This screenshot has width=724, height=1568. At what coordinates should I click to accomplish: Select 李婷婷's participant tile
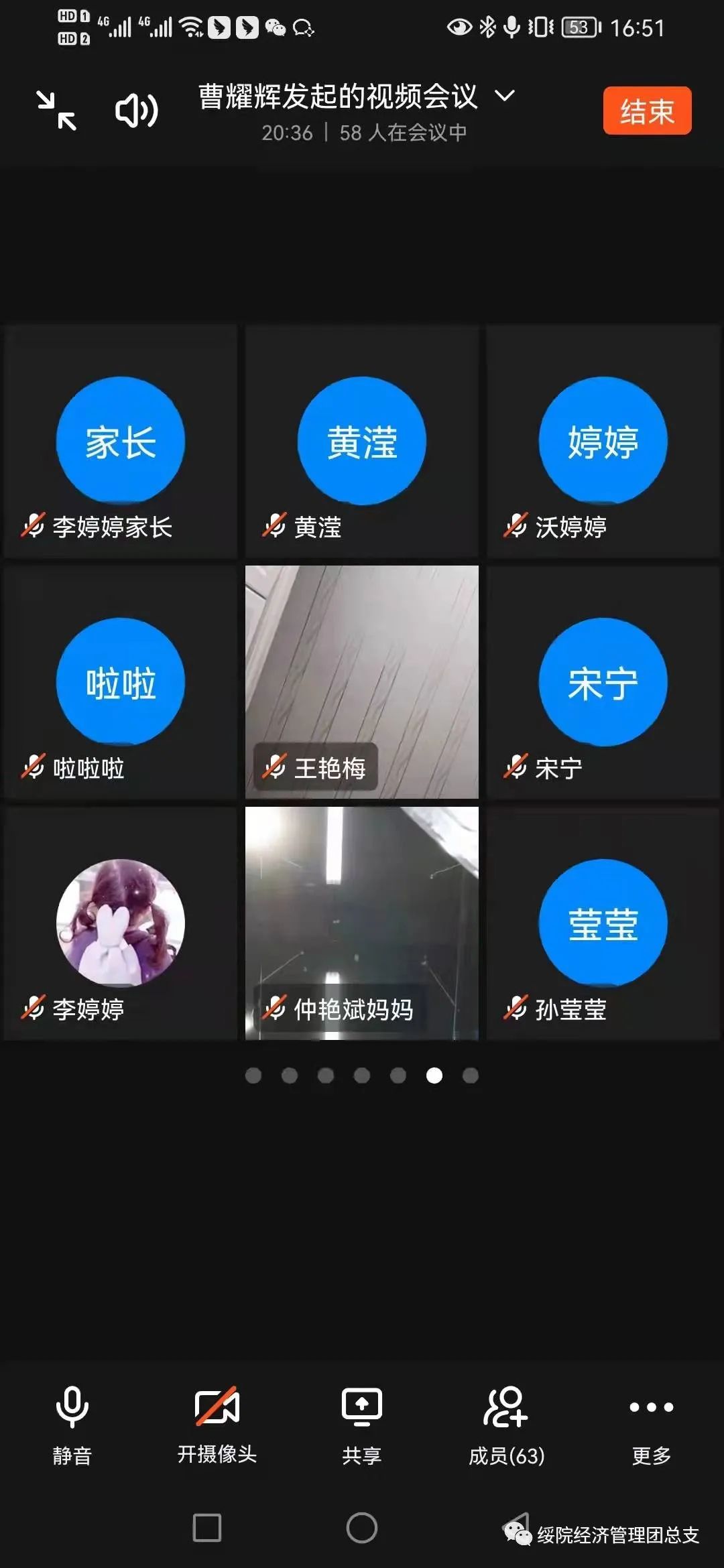(121, 923)
